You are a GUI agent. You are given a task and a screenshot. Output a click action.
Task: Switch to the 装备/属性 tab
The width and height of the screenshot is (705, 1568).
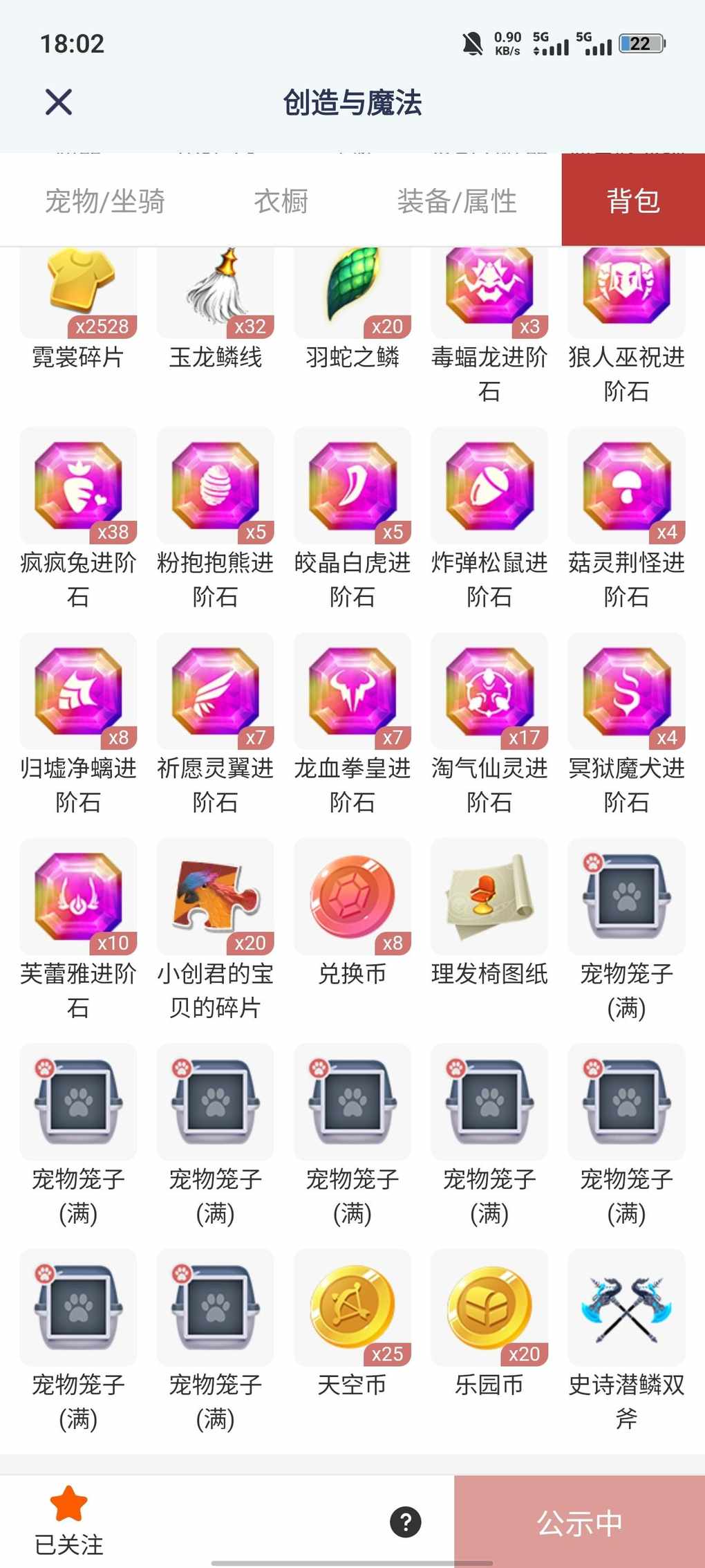(x=457, y=201)
